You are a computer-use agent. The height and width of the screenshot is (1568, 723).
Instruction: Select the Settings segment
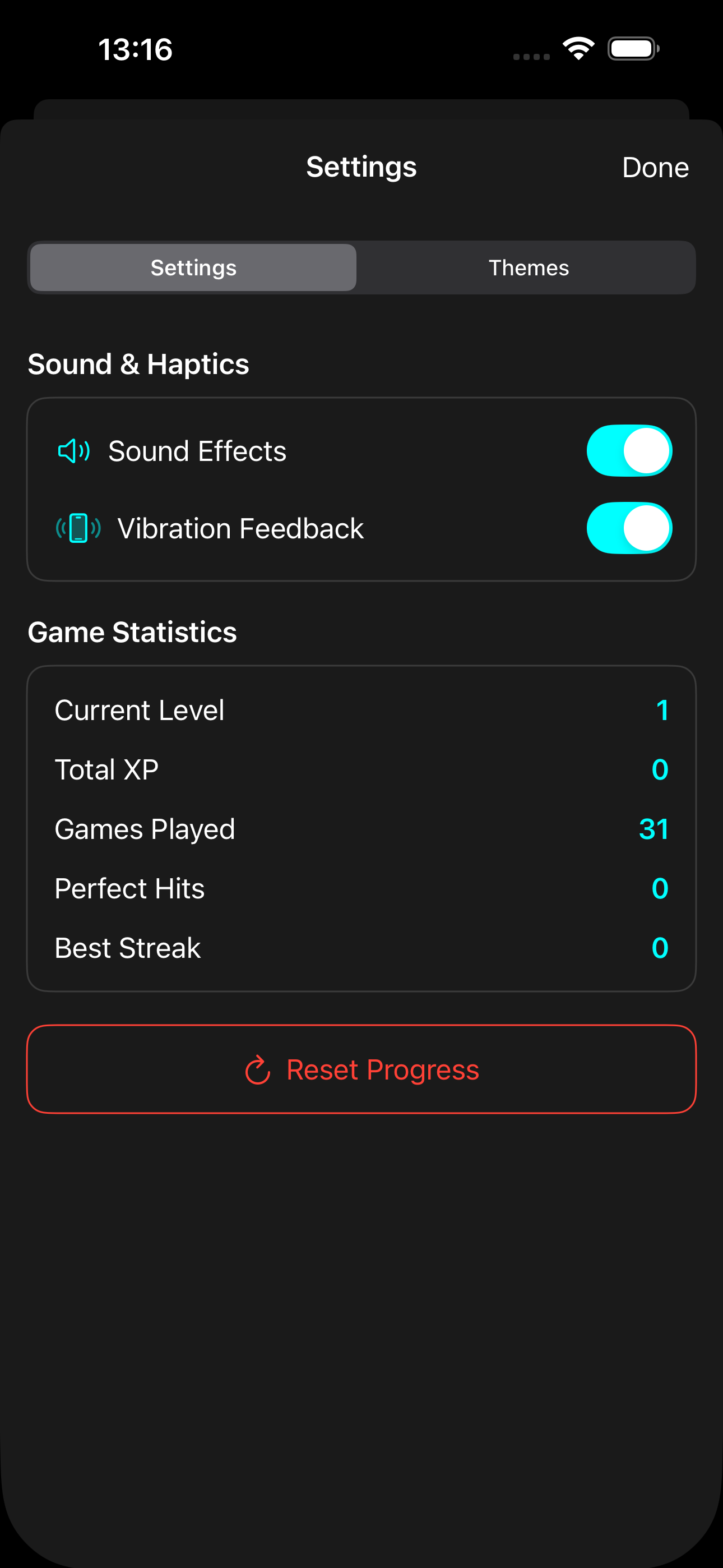[193, 268]
